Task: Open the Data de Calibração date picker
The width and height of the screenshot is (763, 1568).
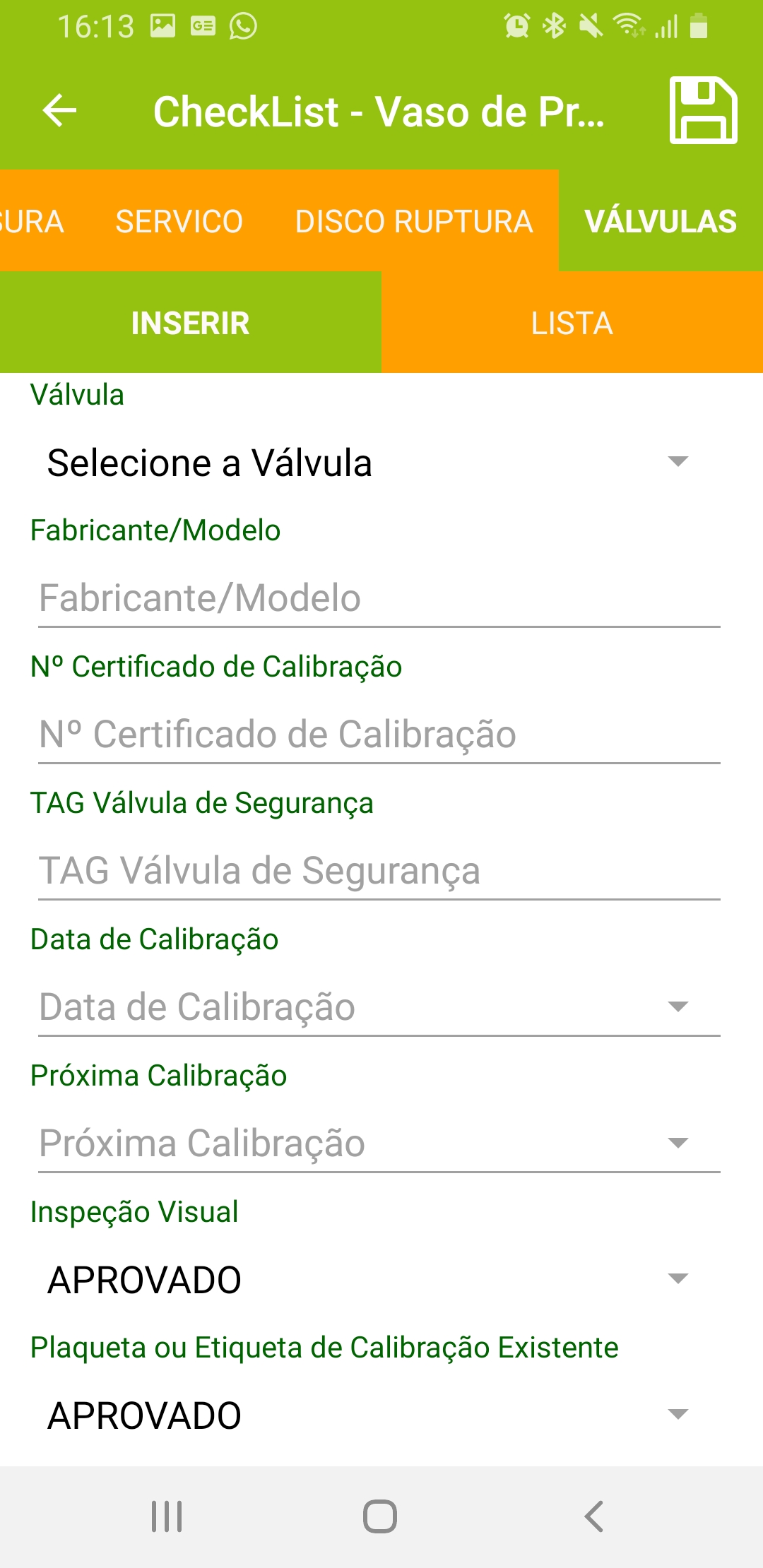Action: (x=379, y=1007)
